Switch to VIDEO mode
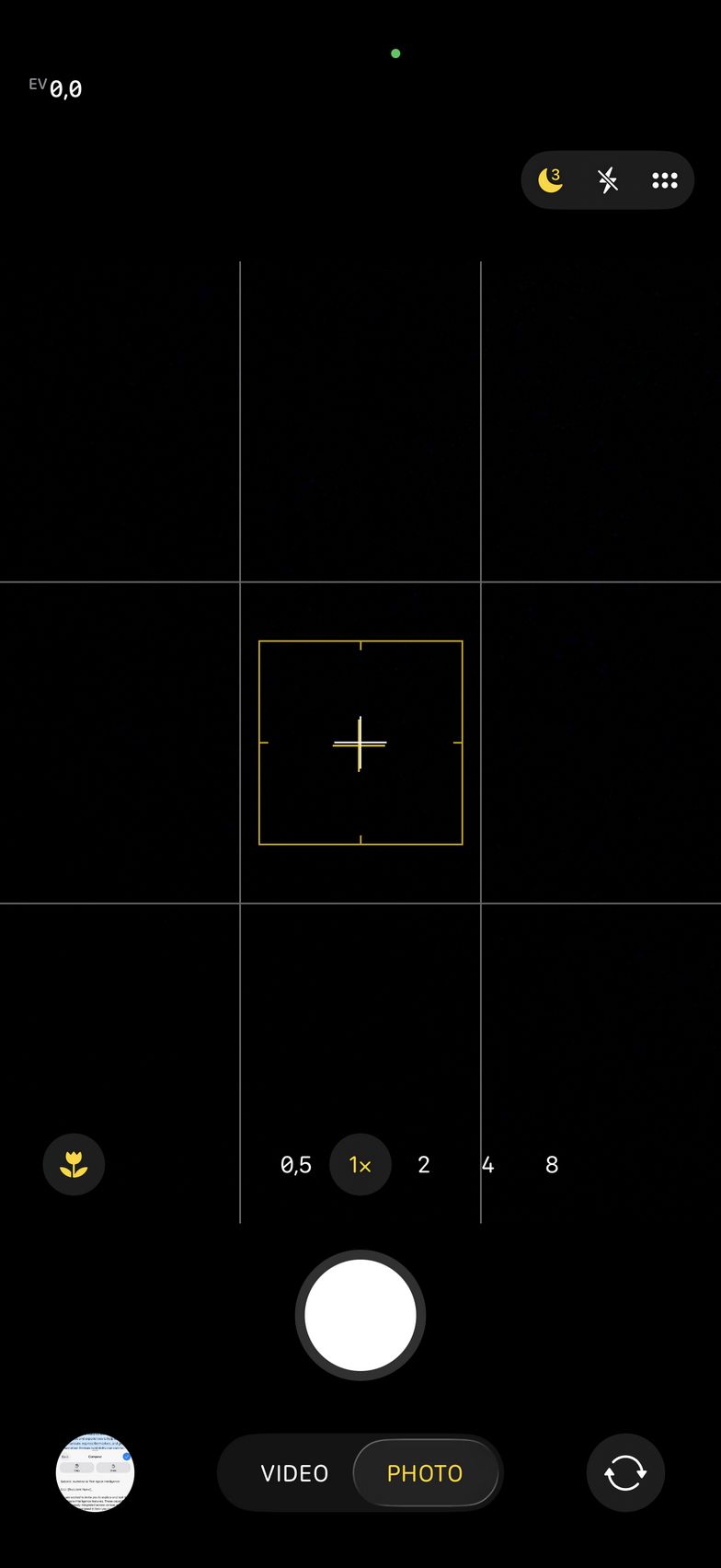Image resolution: width=721 pixels, height=1568 pixels. [x=294, y=1473]
